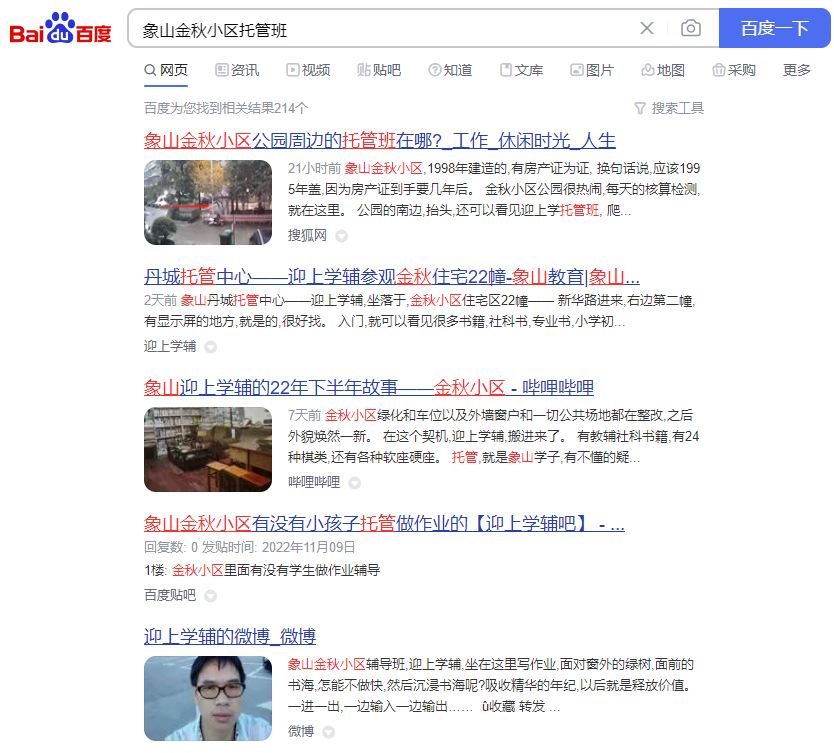The height and width of the screenshot is (753, 834).
Task: Tap the 百度一下 search button
Action: point(774,29)
